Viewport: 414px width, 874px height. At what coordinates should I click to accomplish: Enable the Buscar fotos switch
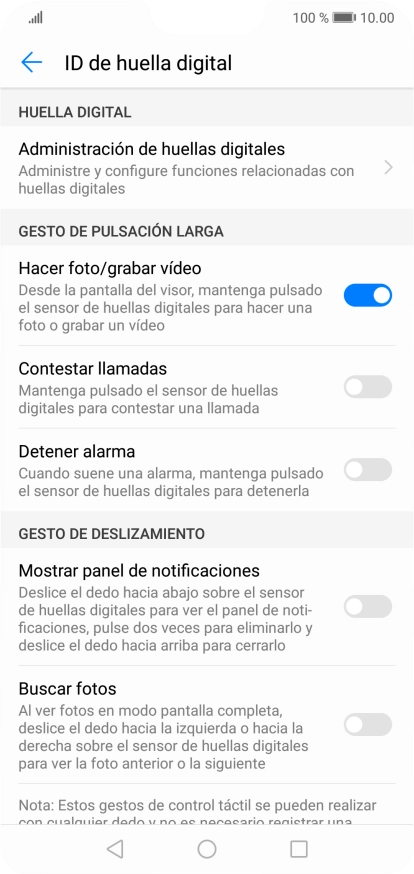pyautogui.click(x=368, y=725)
